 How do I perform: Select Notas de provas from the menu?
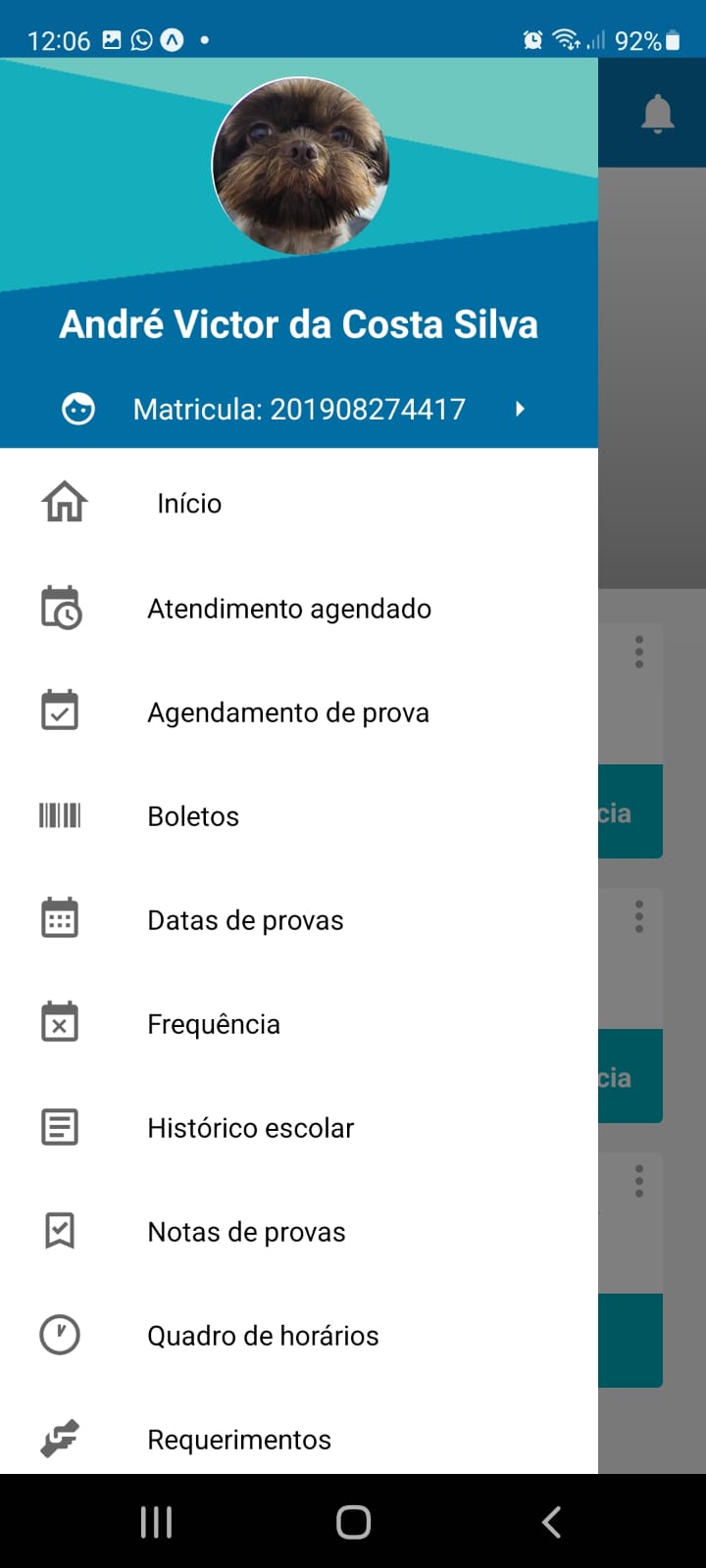click(246, 1231)
